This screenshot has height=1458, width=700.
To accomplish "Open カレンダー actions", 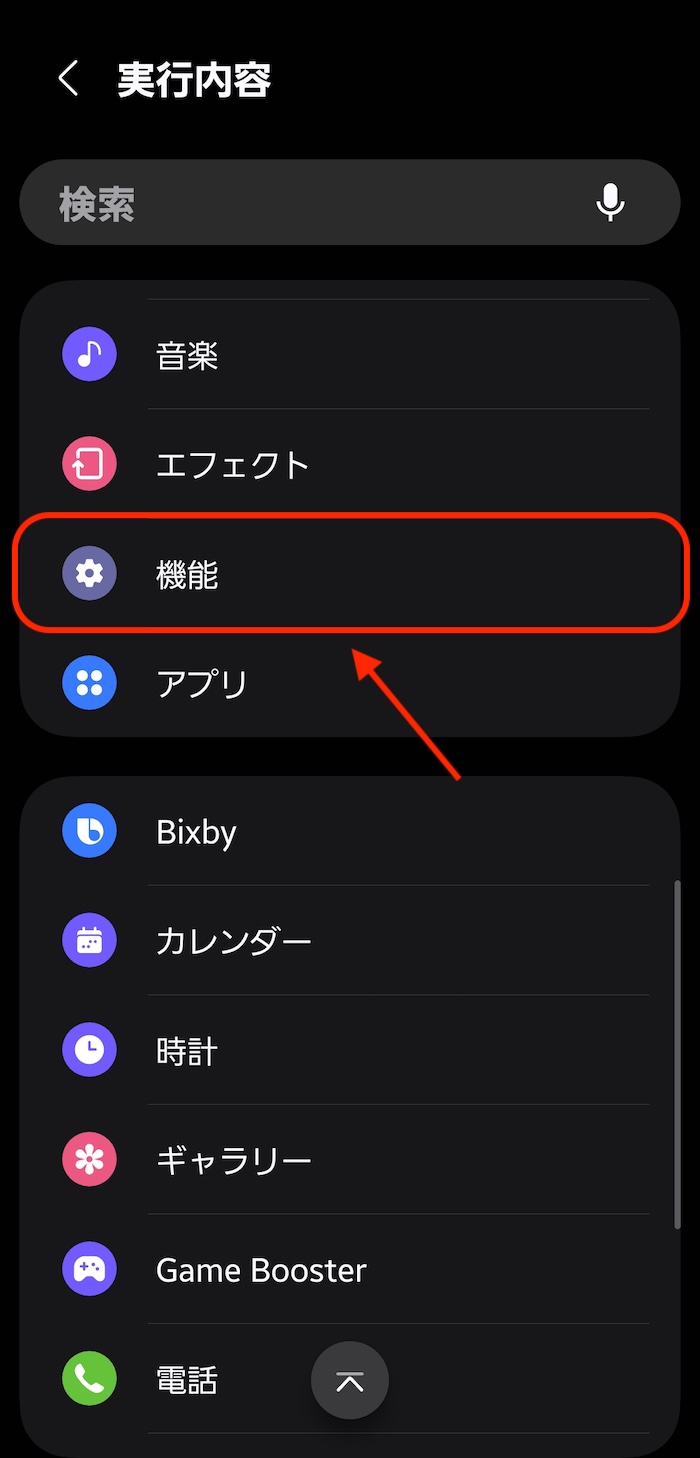I will [x=350, y=941].
